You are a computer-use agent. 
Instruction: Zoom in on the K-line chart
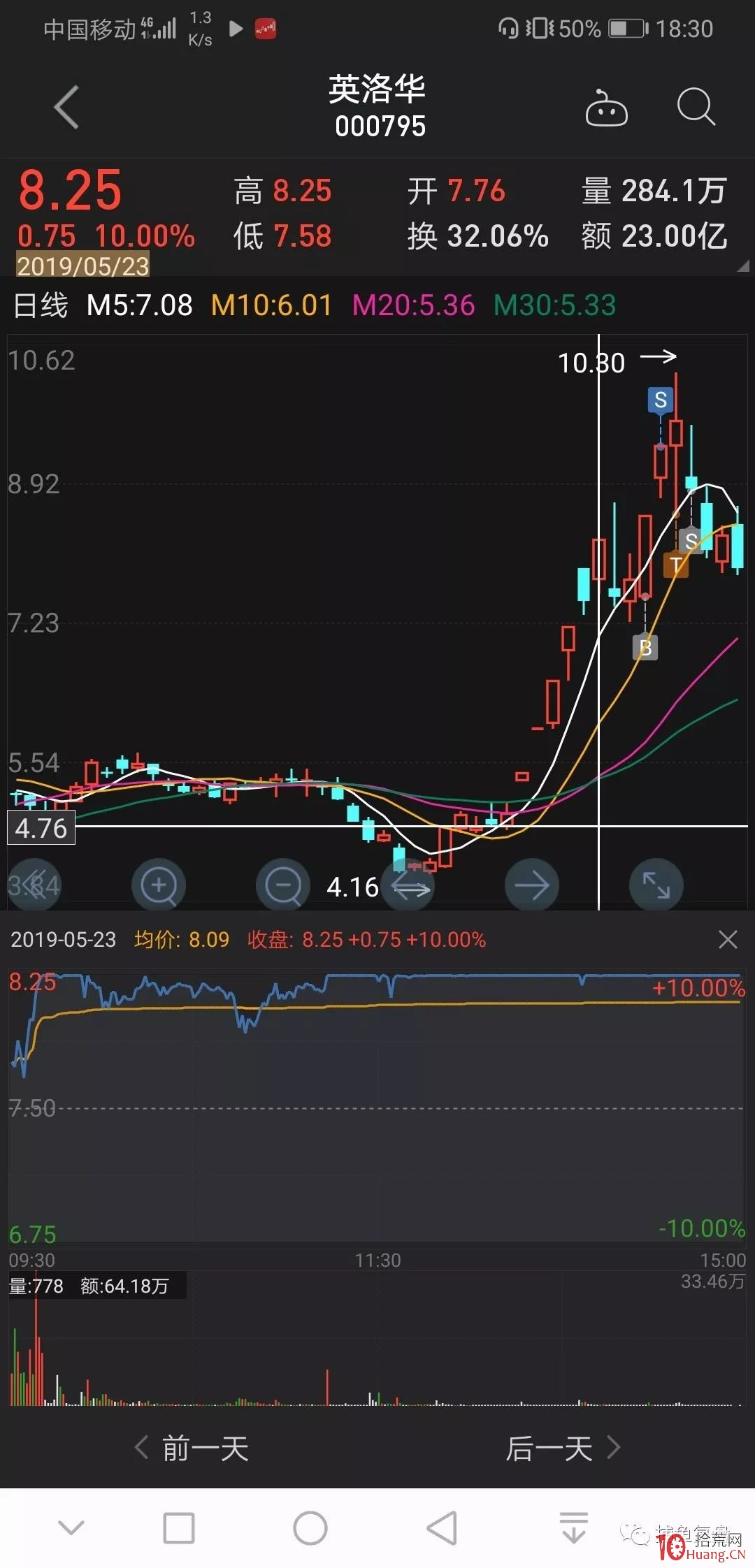click(x=159, y=885)
